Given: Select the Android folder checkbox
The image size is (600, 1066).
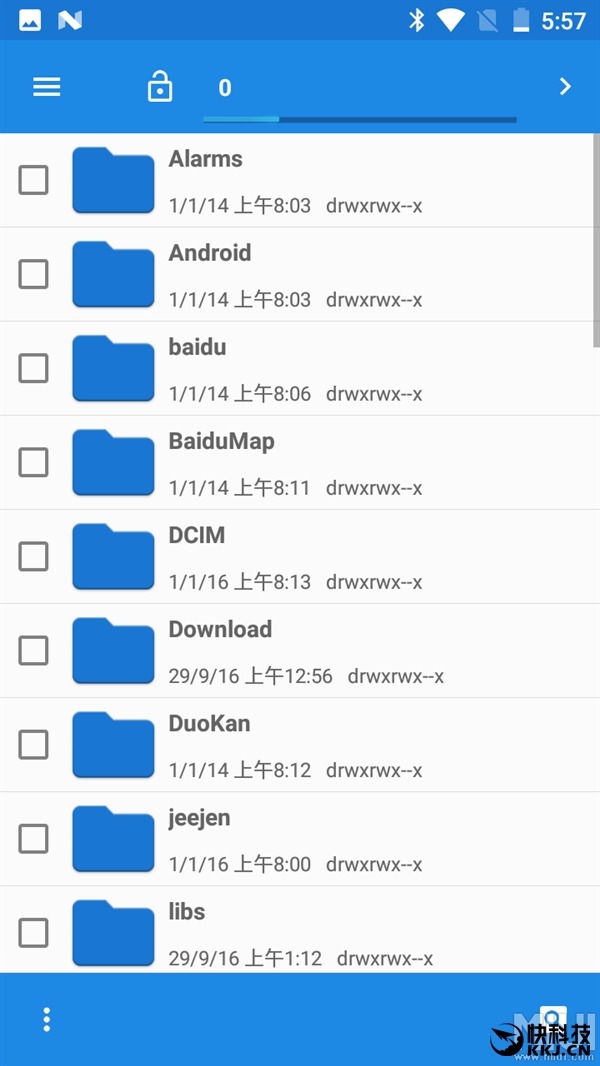Looking at the screenshot, I should [x=34, y=274].
